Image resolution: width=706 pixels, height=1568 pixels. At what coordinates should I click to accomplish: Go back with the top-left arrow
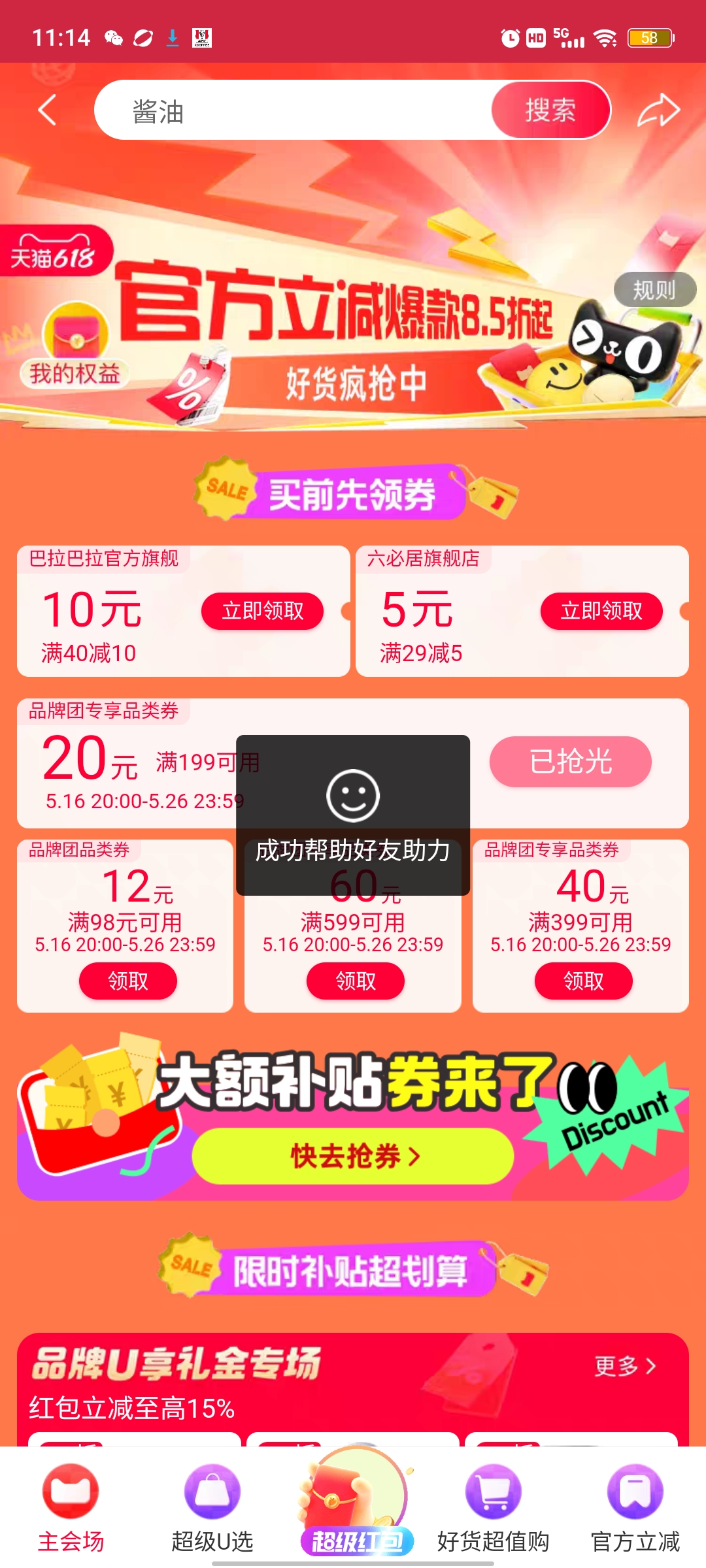click(47, 110)
